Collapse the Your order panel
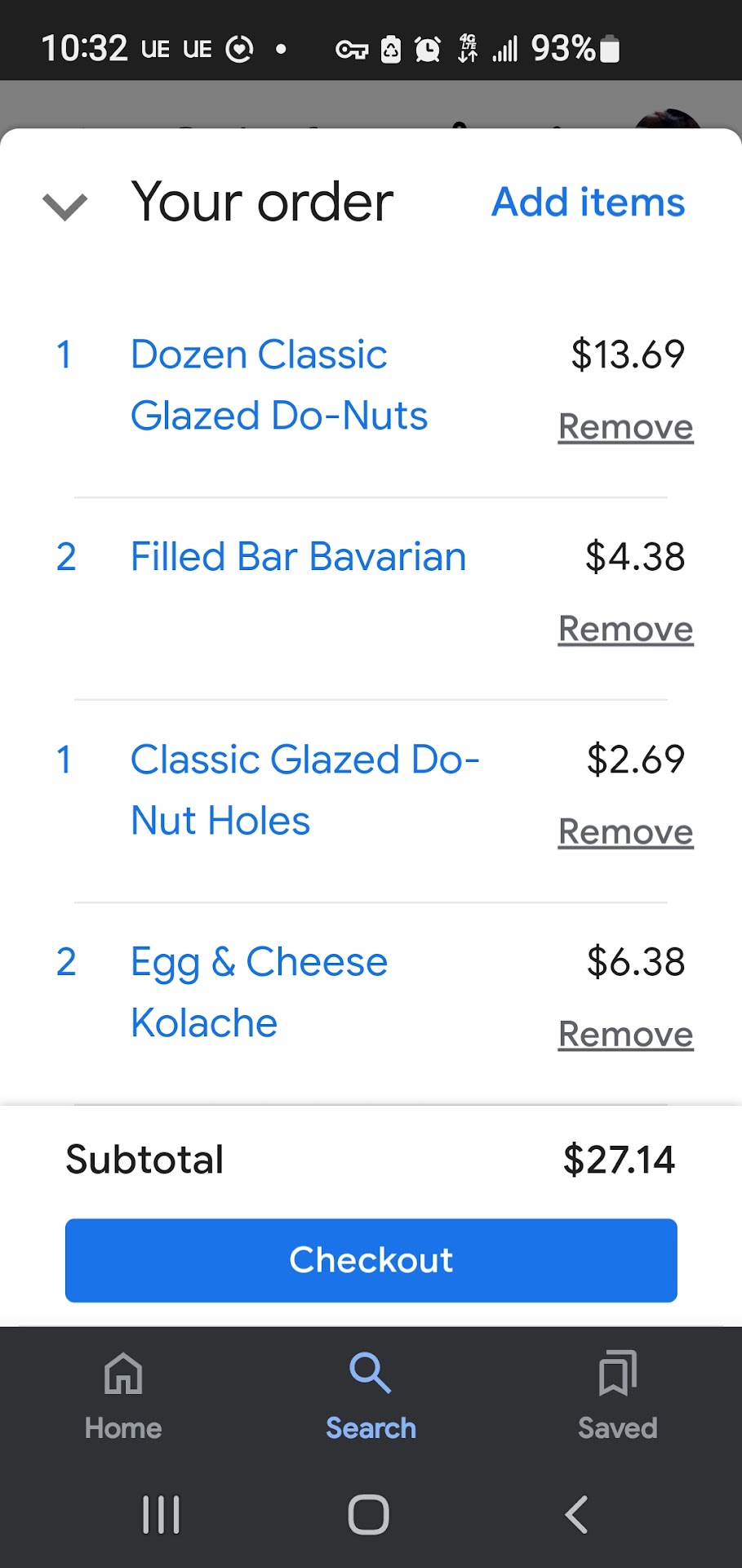 point(64,206)
